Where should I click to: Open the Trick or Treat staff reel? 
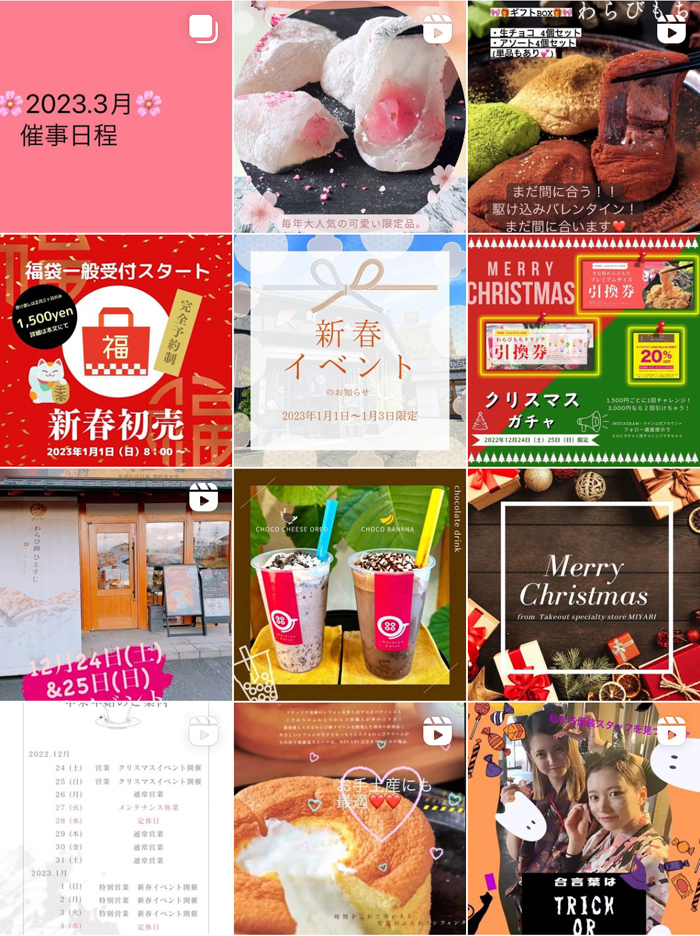coord(583,818)
